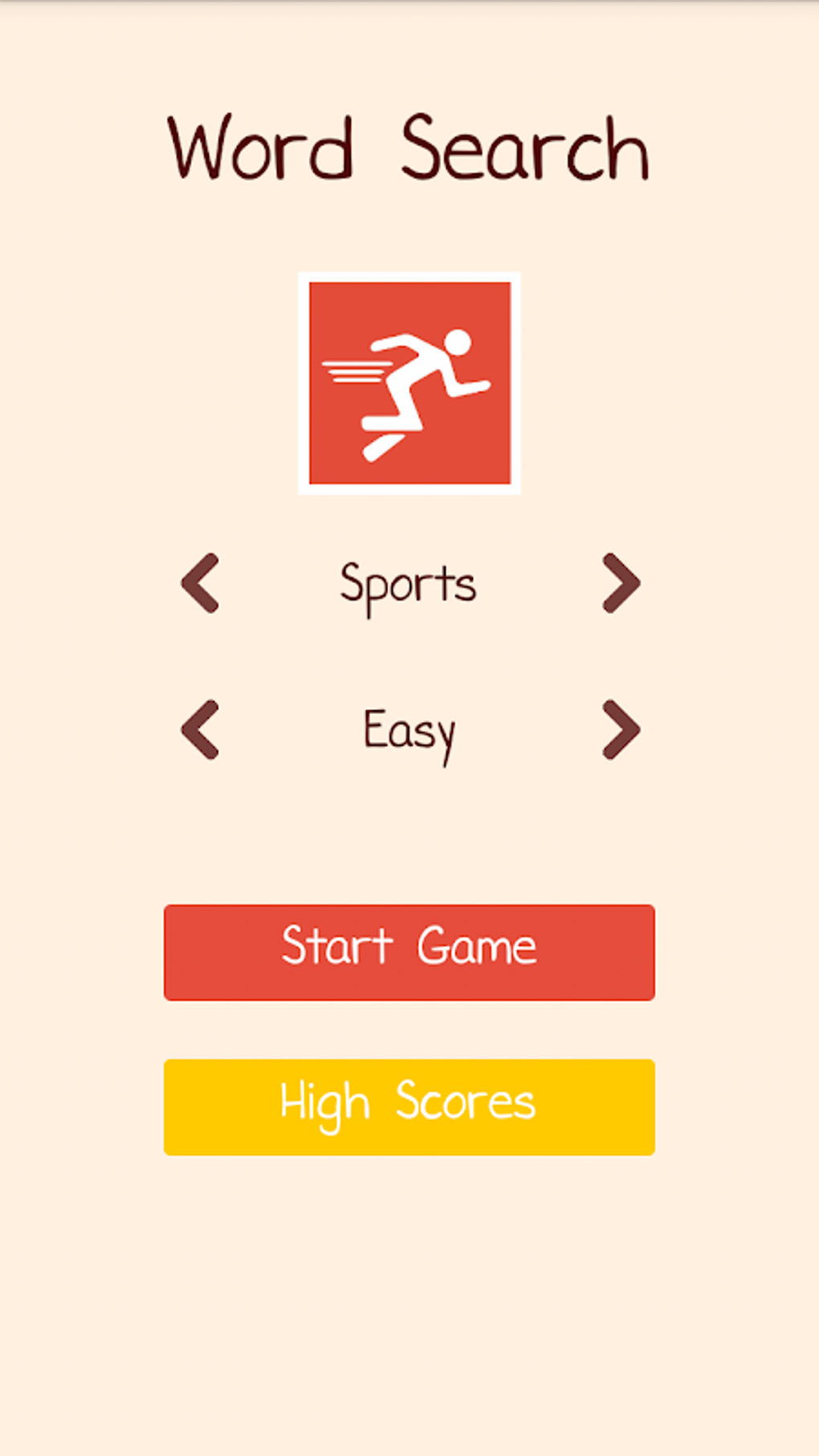Go to next category after Sports
The height and width of the screenshot is (1456, 819).
tap(621, 583)
